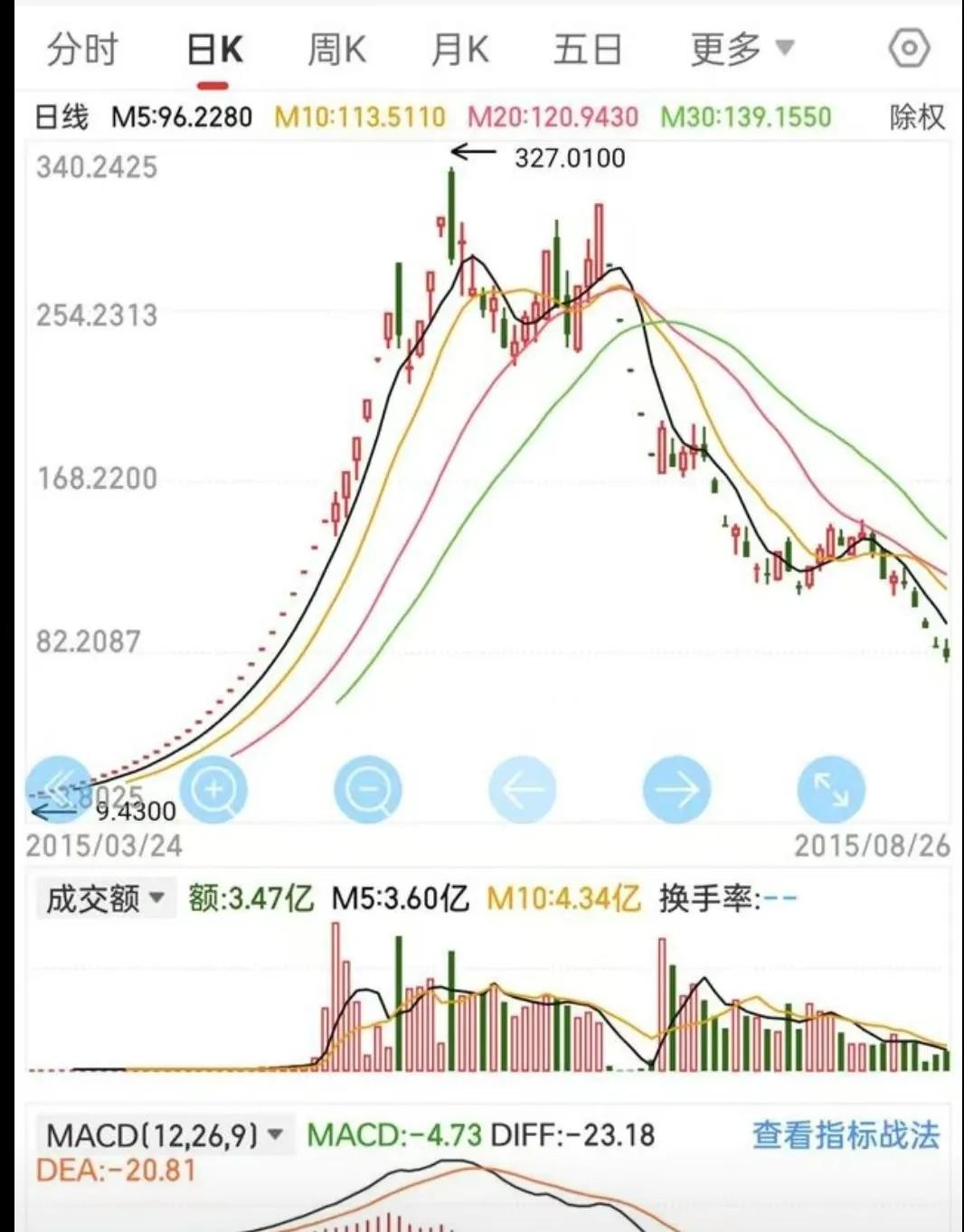Zoom out of the candlestick chart
This screenshot has height=1232, width=964.
tap(368, 789)
